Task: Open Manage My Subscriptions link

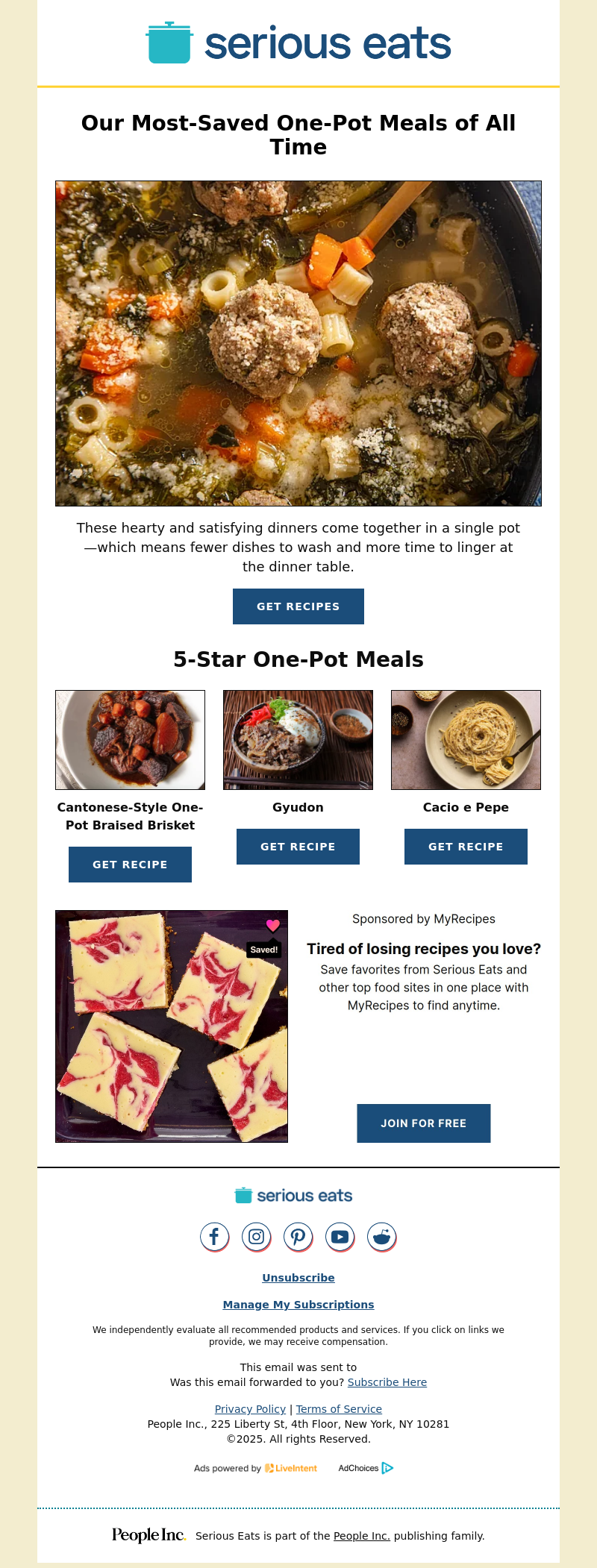Action: point(298,1305)
